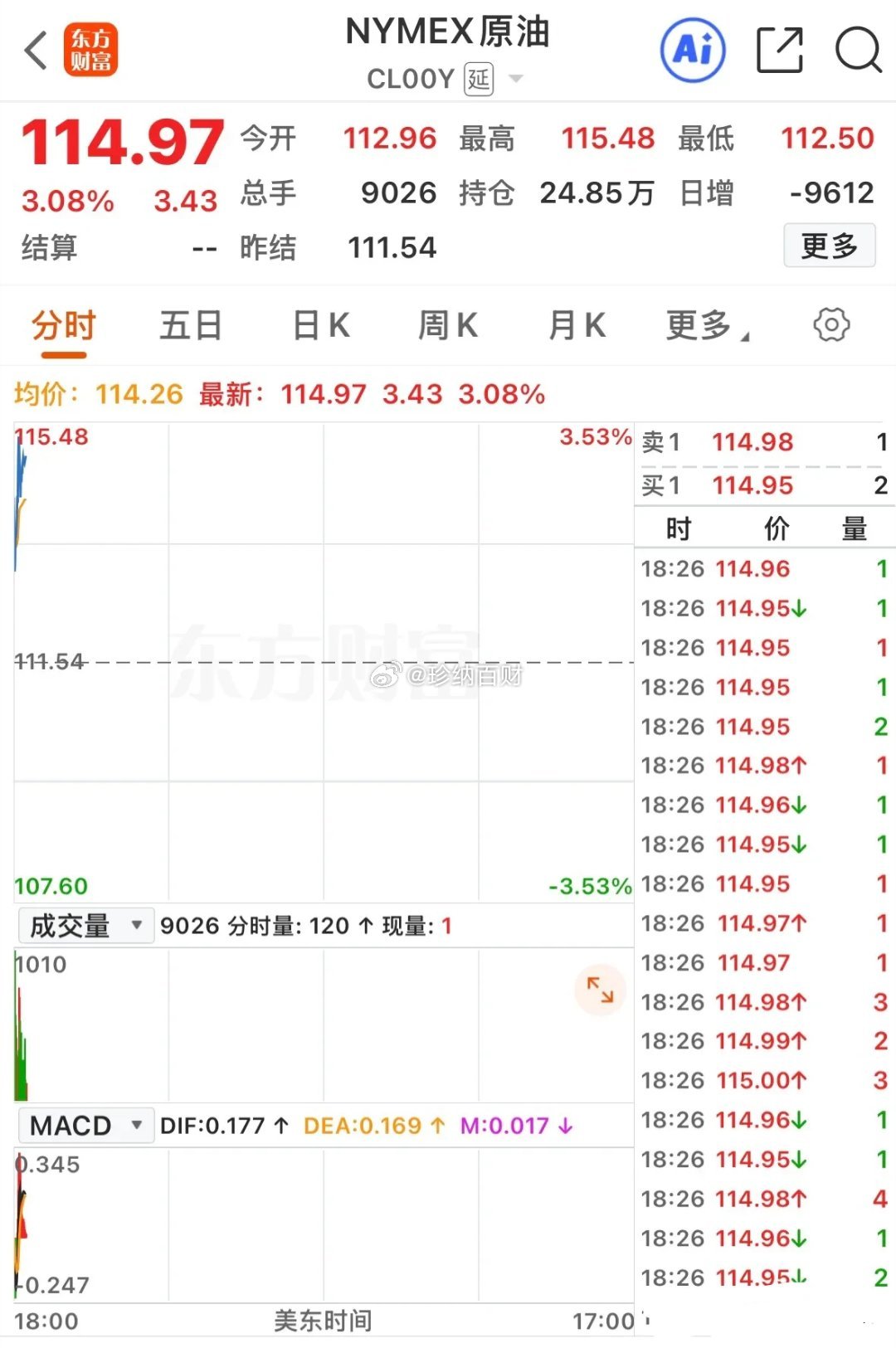Switch to the 五日 five-day tab
This screenshot has width=896, height=1348.
tap(191, 325)
